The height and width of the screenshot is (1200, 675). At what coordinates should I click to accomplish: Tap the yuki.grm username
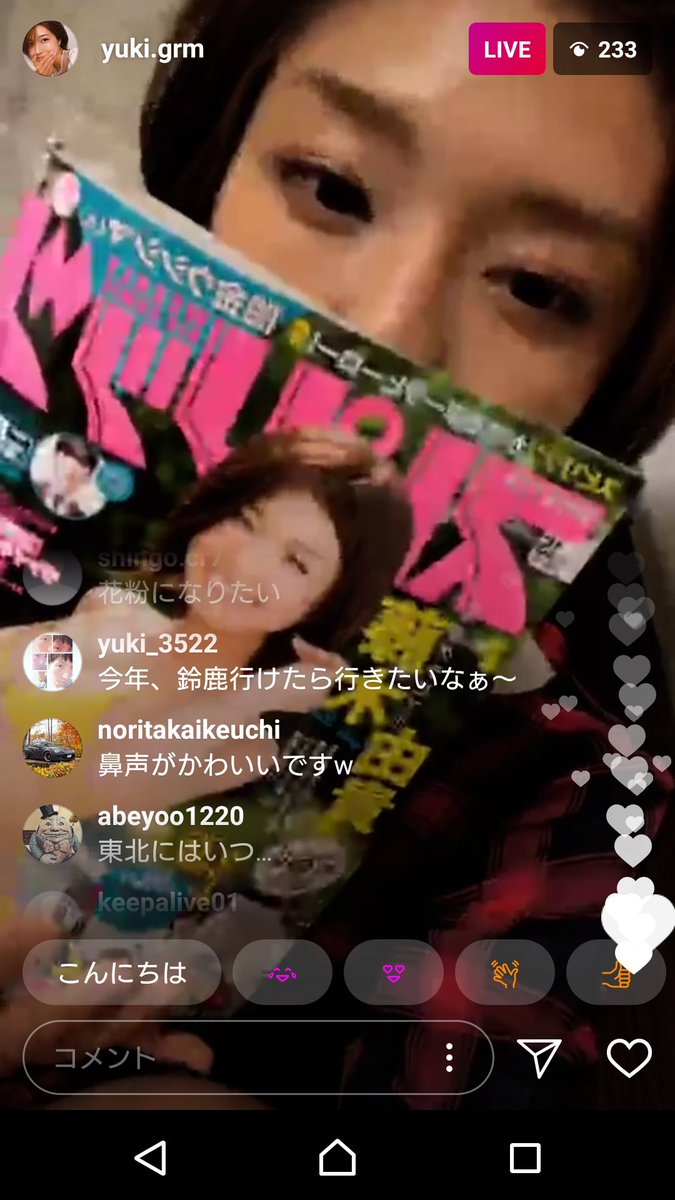pyautogui.click(x=152, y=48)
